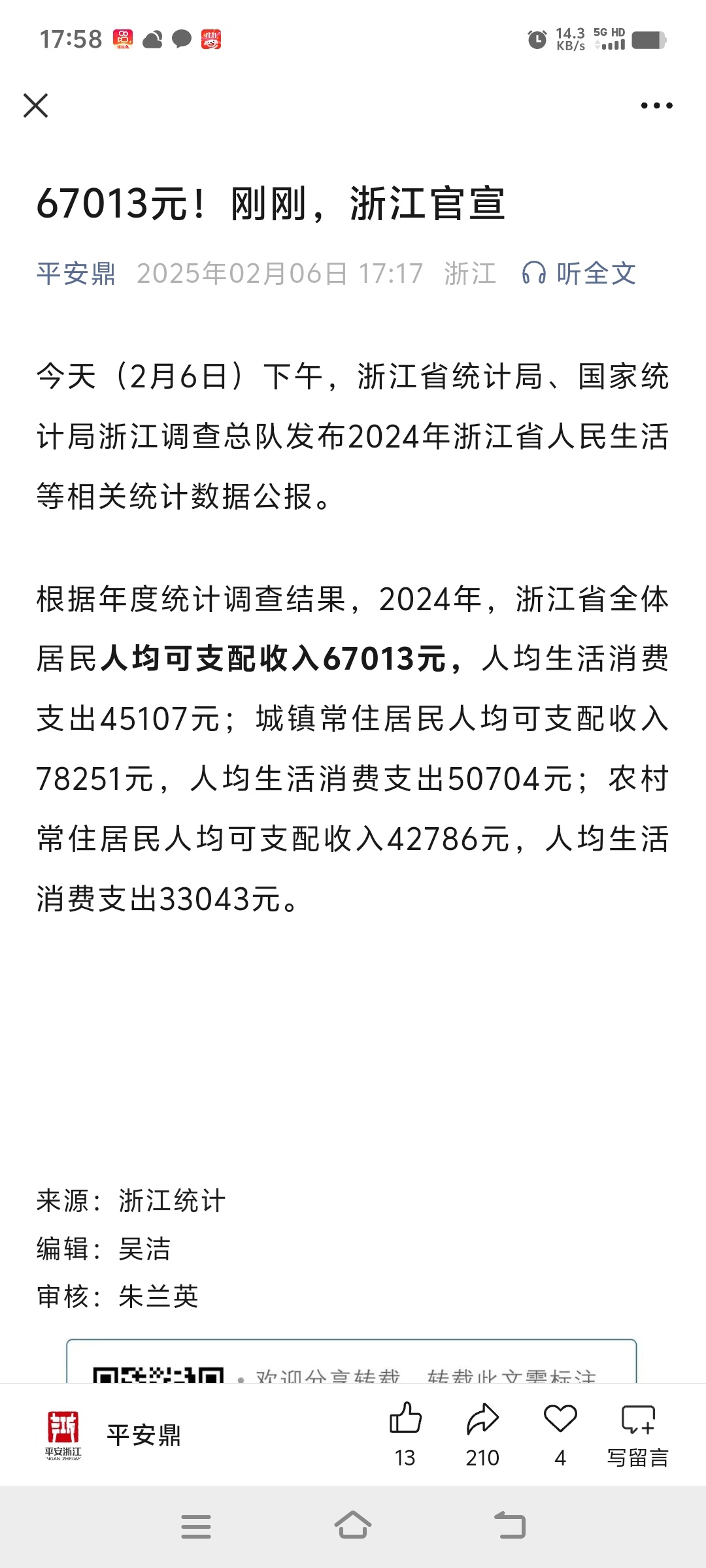Write a comment (写留言)
Screen dimensions: 706x1568
coord(637,1435)
